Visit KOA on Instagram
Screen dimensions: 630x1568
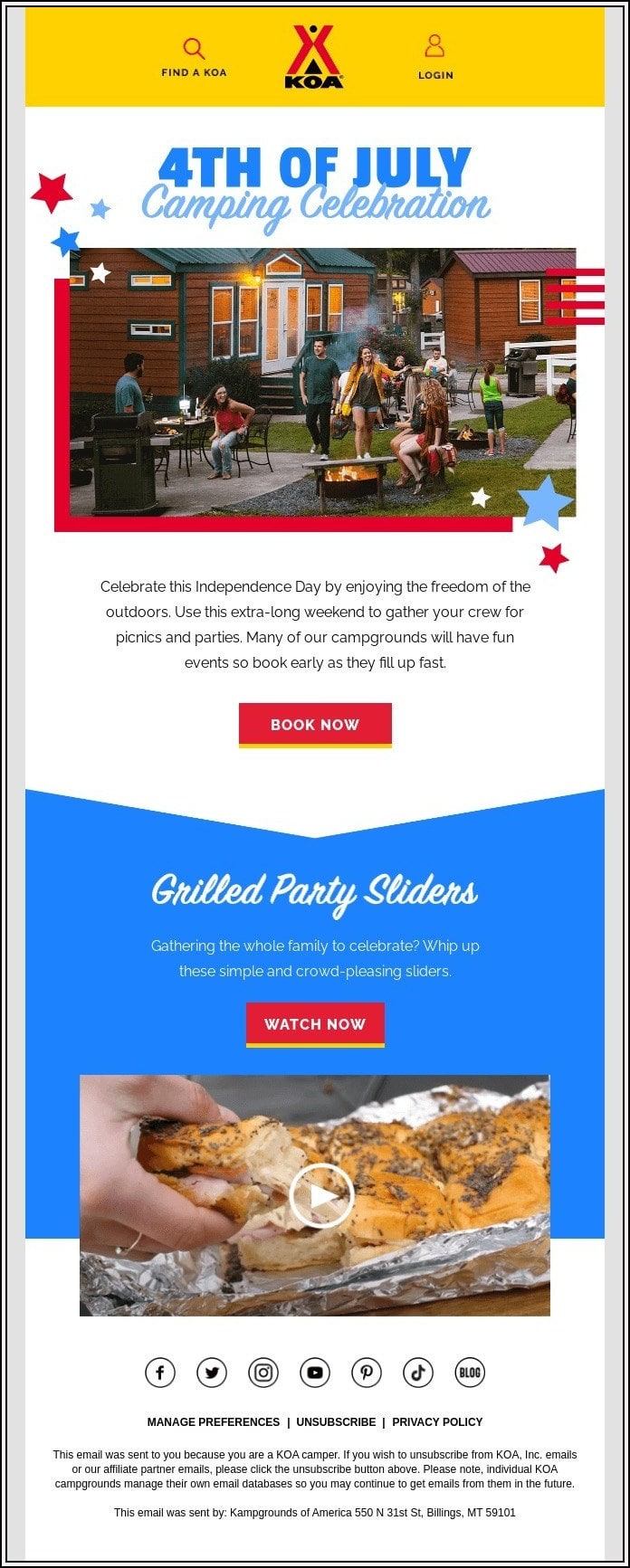point(263,1373)
